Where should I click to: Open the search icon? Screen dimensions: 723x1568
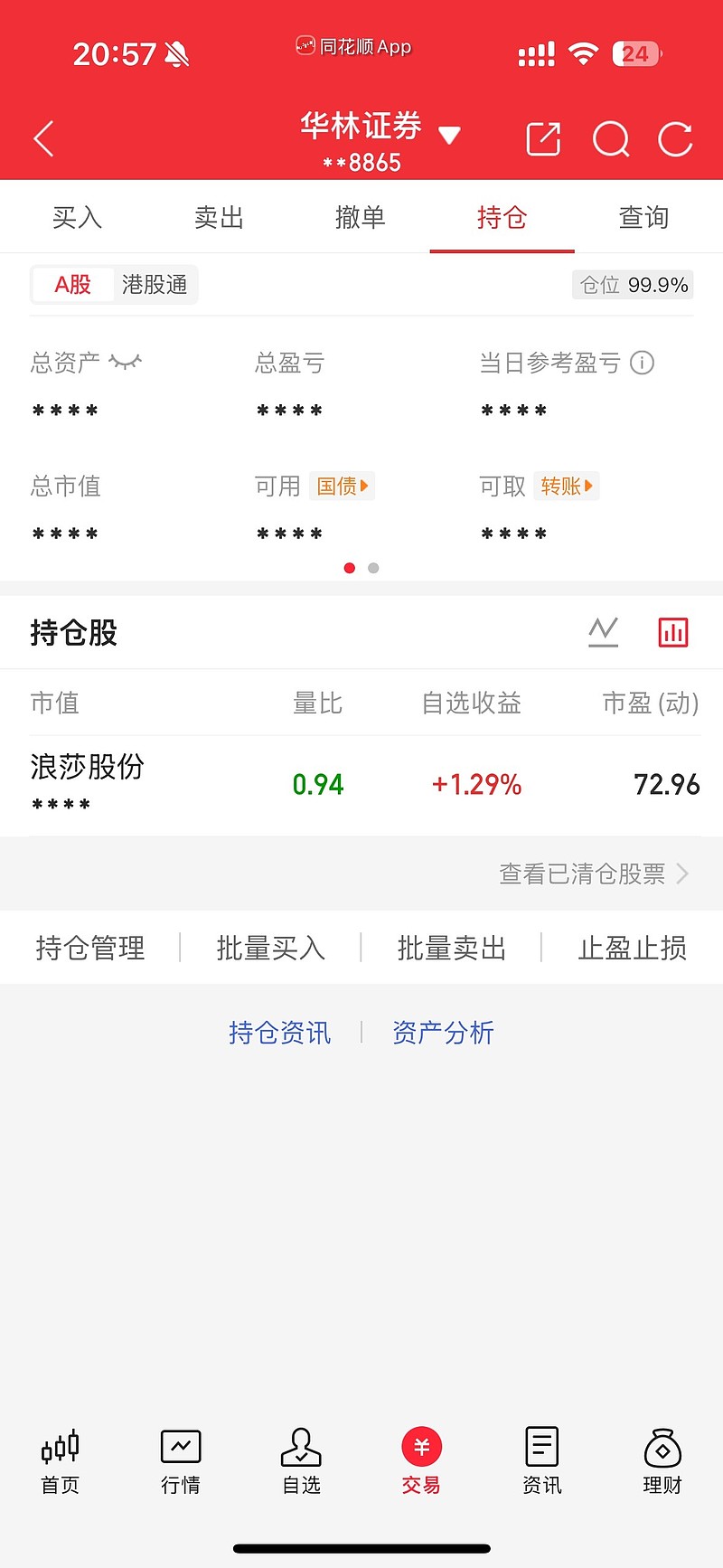(x=610, y=138)
